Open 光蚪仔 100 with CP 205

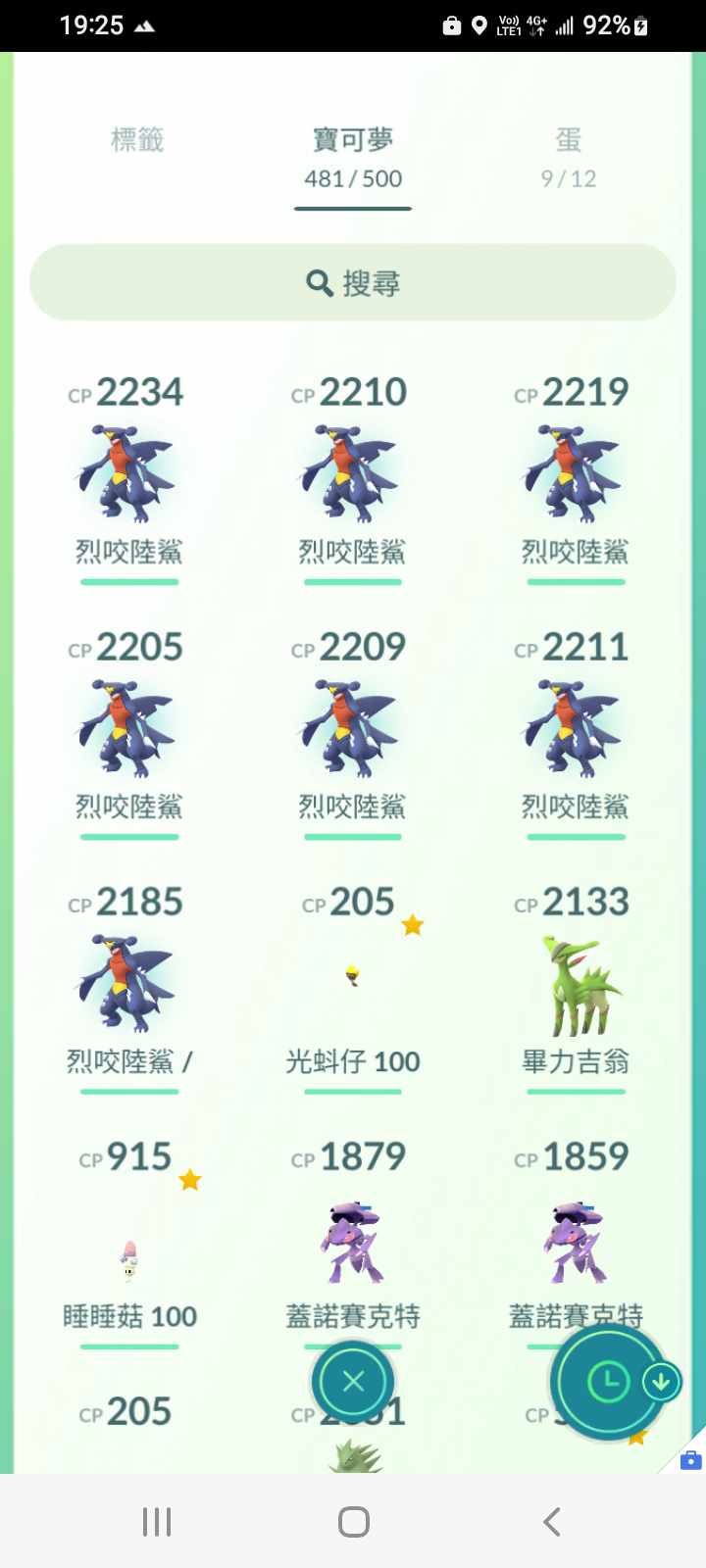[351, 985]
